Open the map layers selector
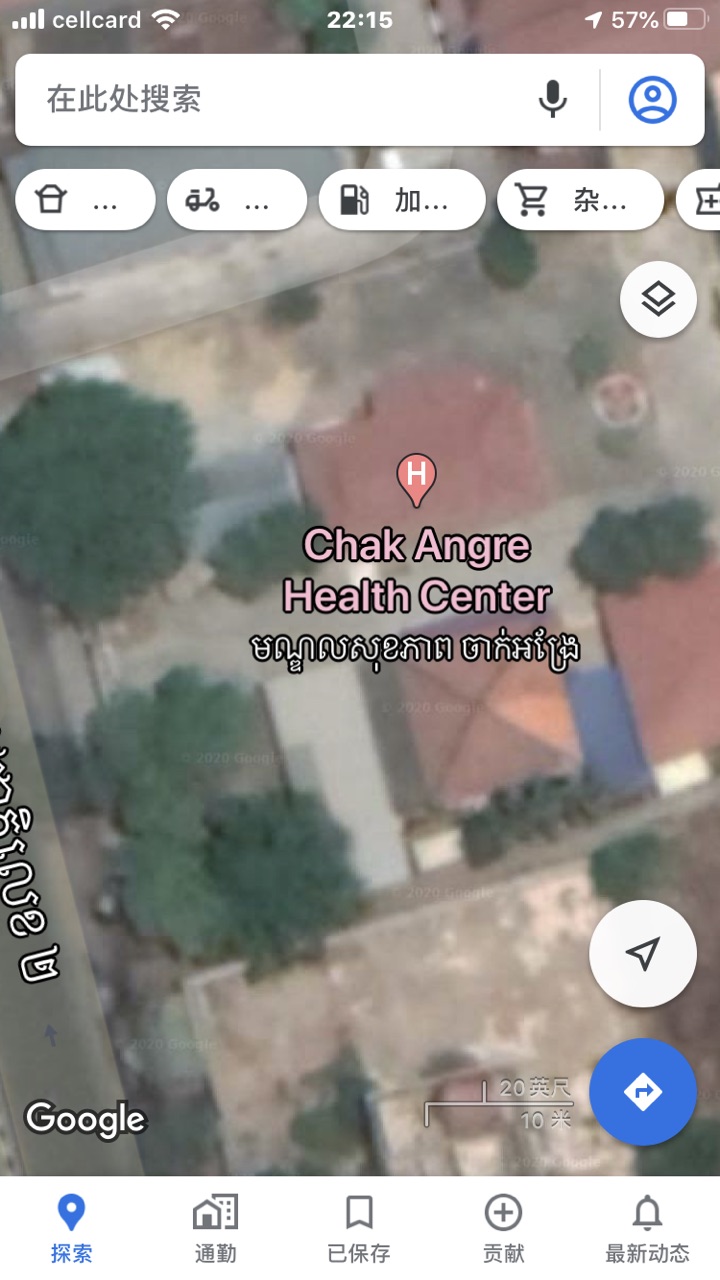The height and width of the screenshot is (1280, 720). tap(658, 298)
